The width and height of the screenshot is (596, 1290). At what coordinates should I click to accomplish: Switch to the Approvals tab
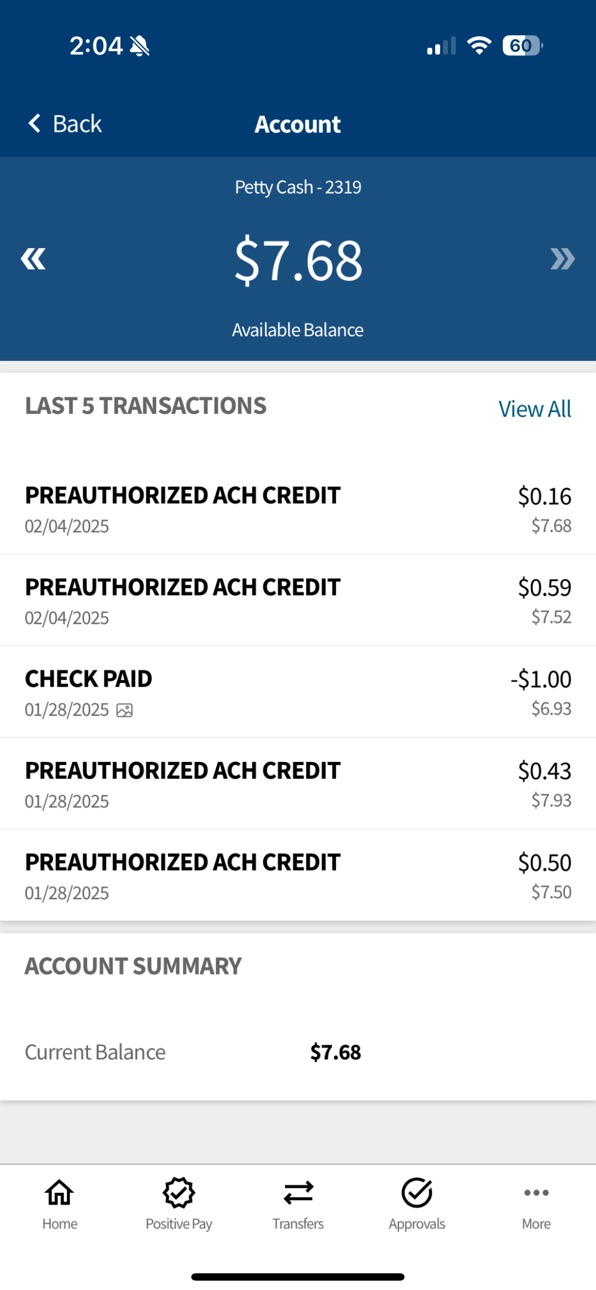tap(417, 1204)
